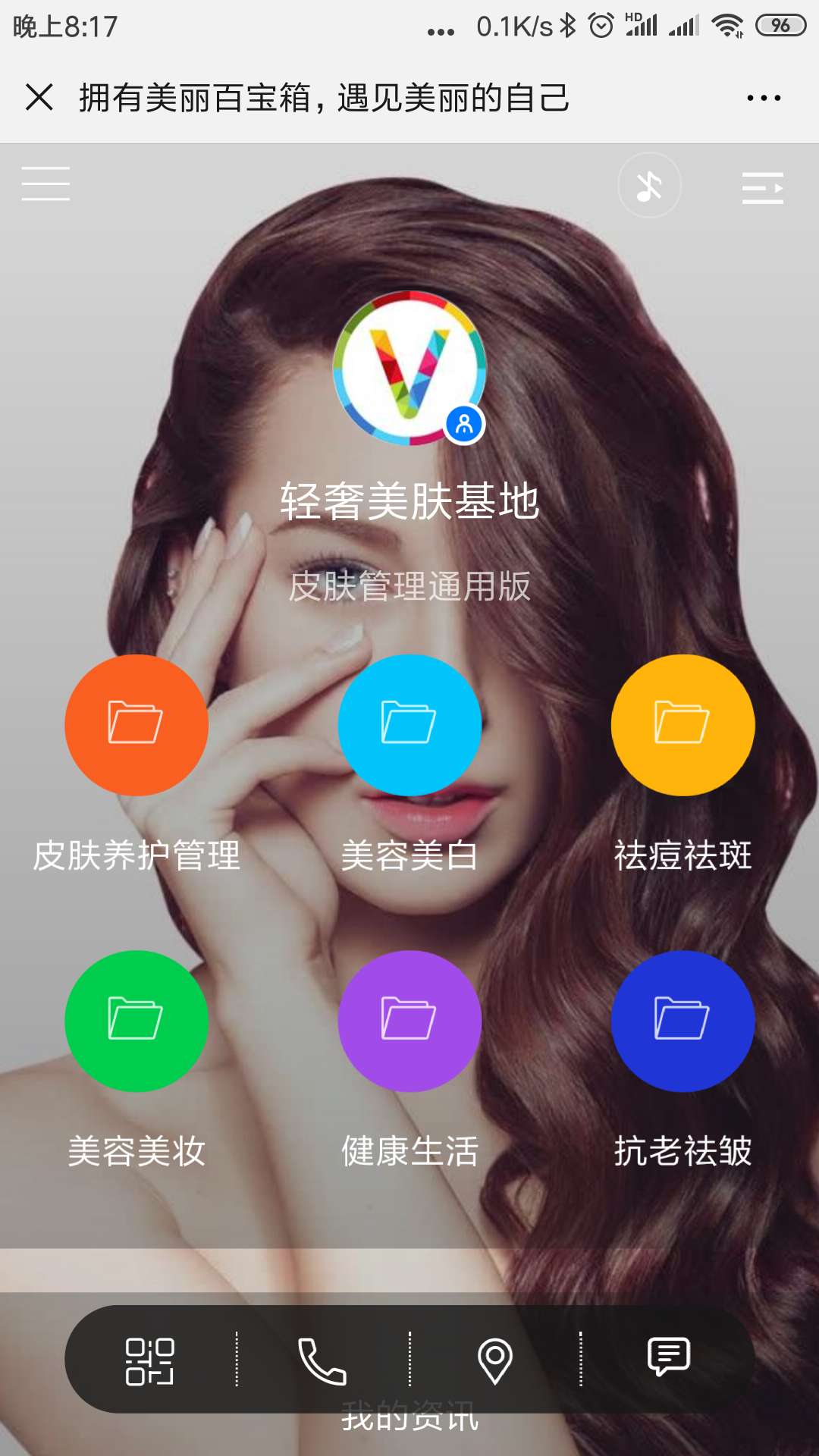Open the 抗老祛皱 folder

click(682, 1021)
